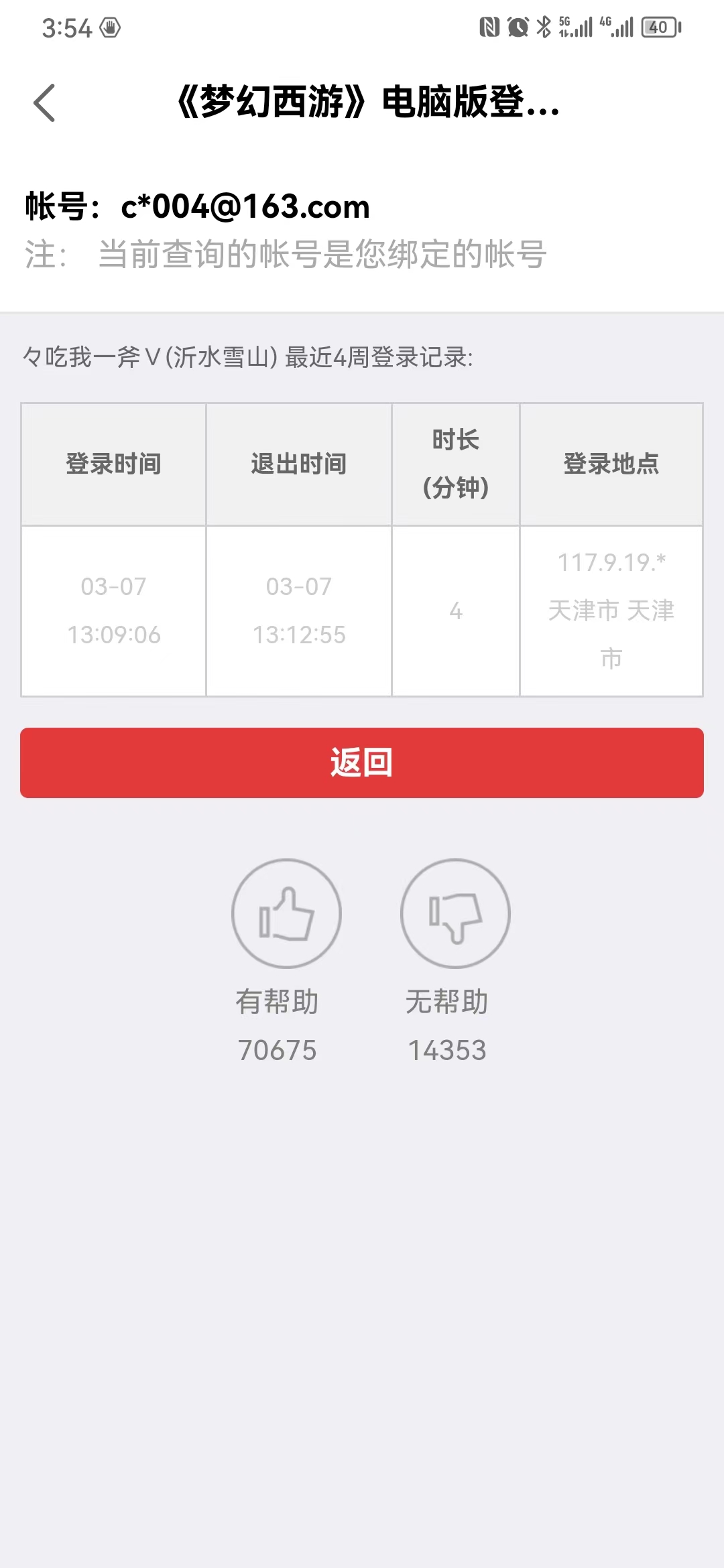Go back using the top-left arrow
The width and height of the screenshot is (724, 1568).
coord(44,103)
